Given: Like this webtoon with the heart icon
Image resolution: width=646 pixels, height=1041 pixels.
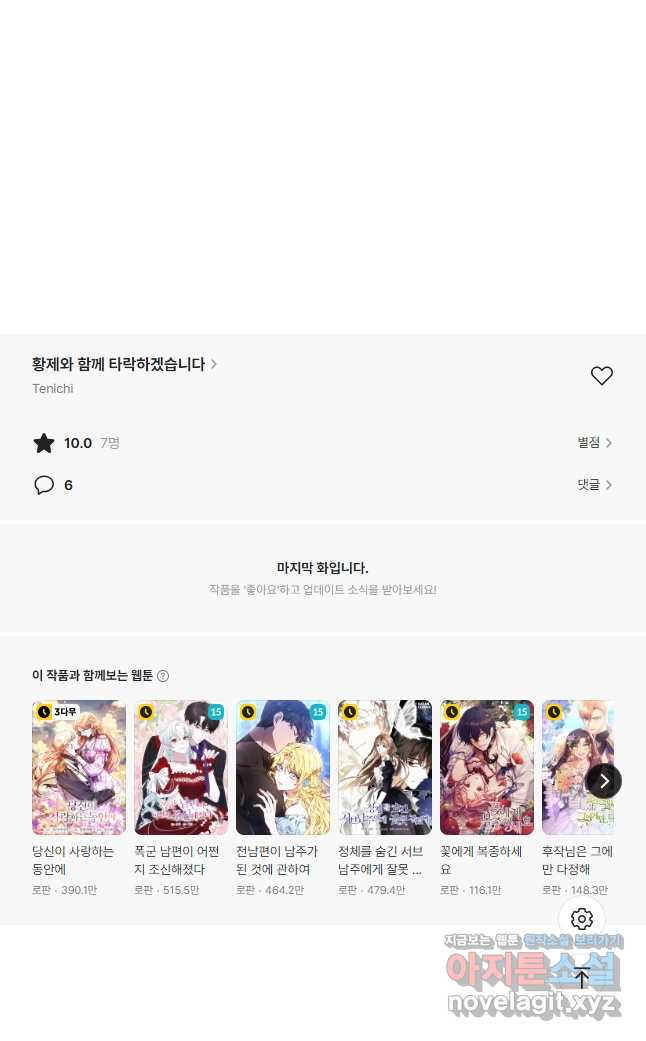Looking at the screenshot, I should pos(601,376).
